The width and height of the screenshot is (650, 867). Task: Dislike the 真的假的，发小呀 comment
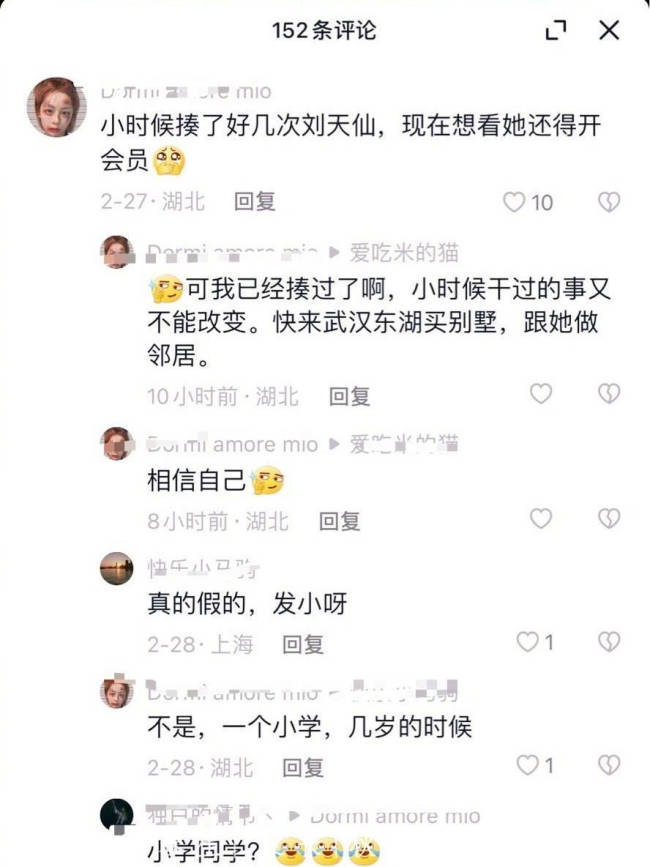coord(609,641)
